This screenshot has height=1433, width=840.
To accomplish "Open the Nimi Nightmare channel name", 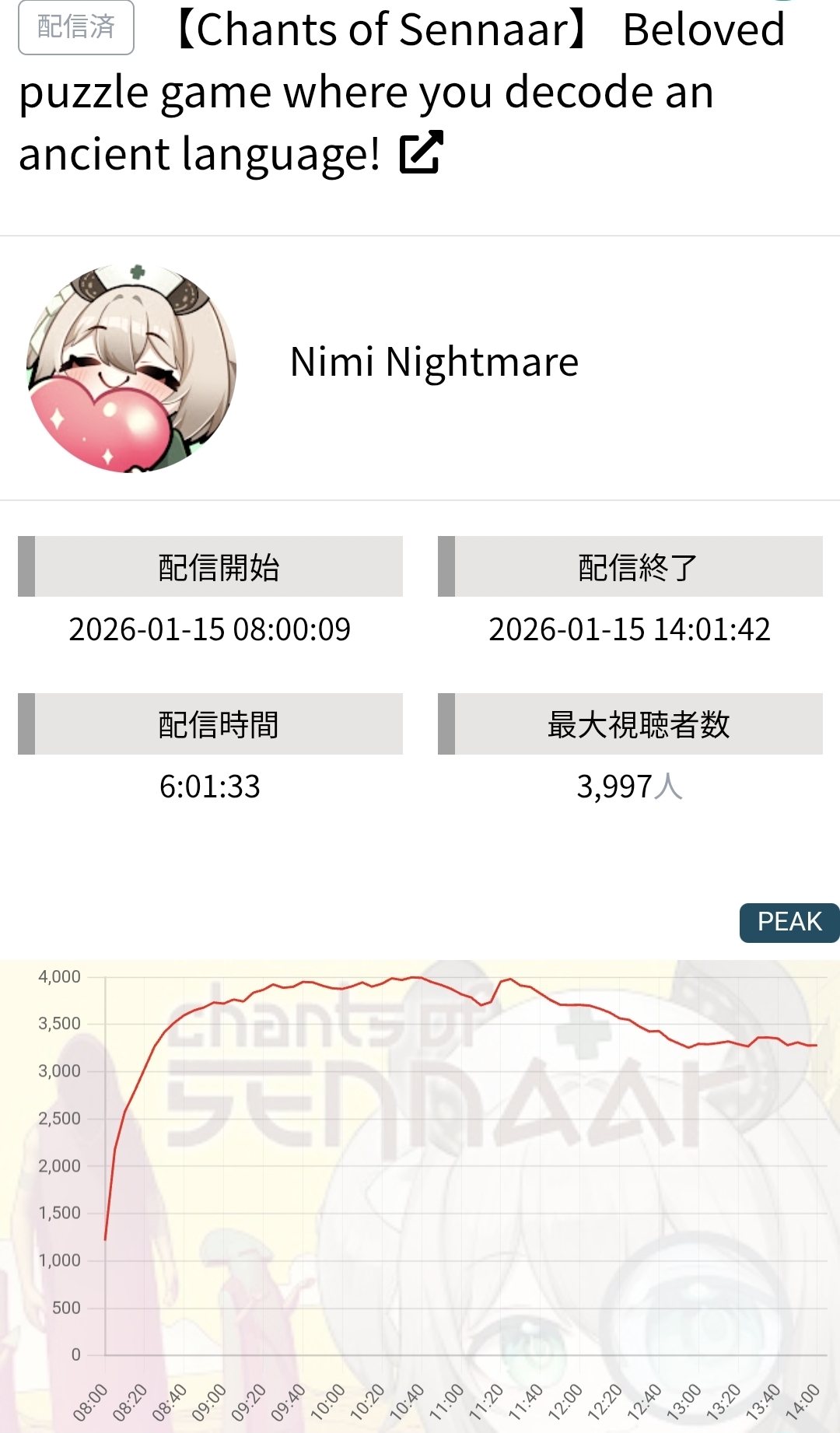I will pyautogui.click(x=434, y=363).
